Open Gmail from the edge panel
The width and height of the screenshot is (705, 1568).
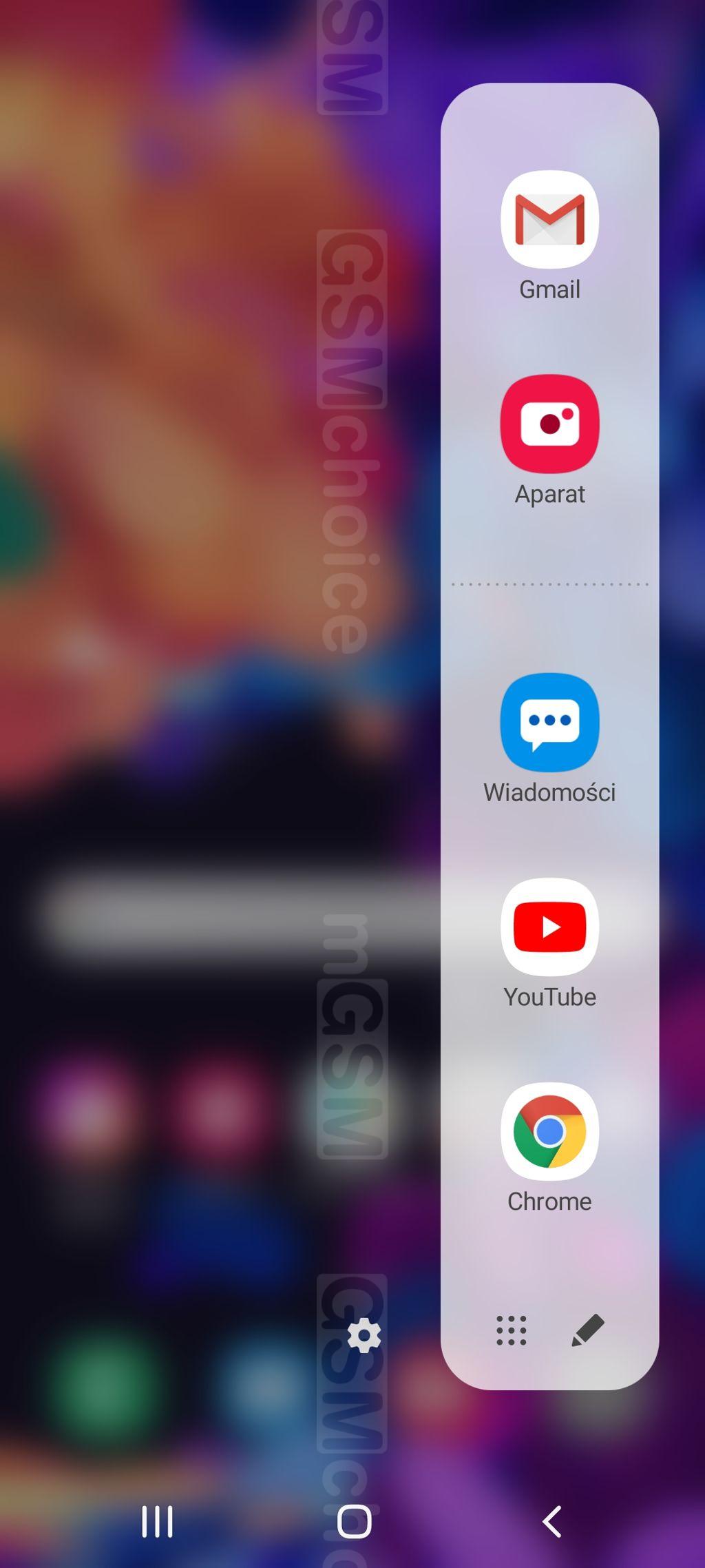549,220
